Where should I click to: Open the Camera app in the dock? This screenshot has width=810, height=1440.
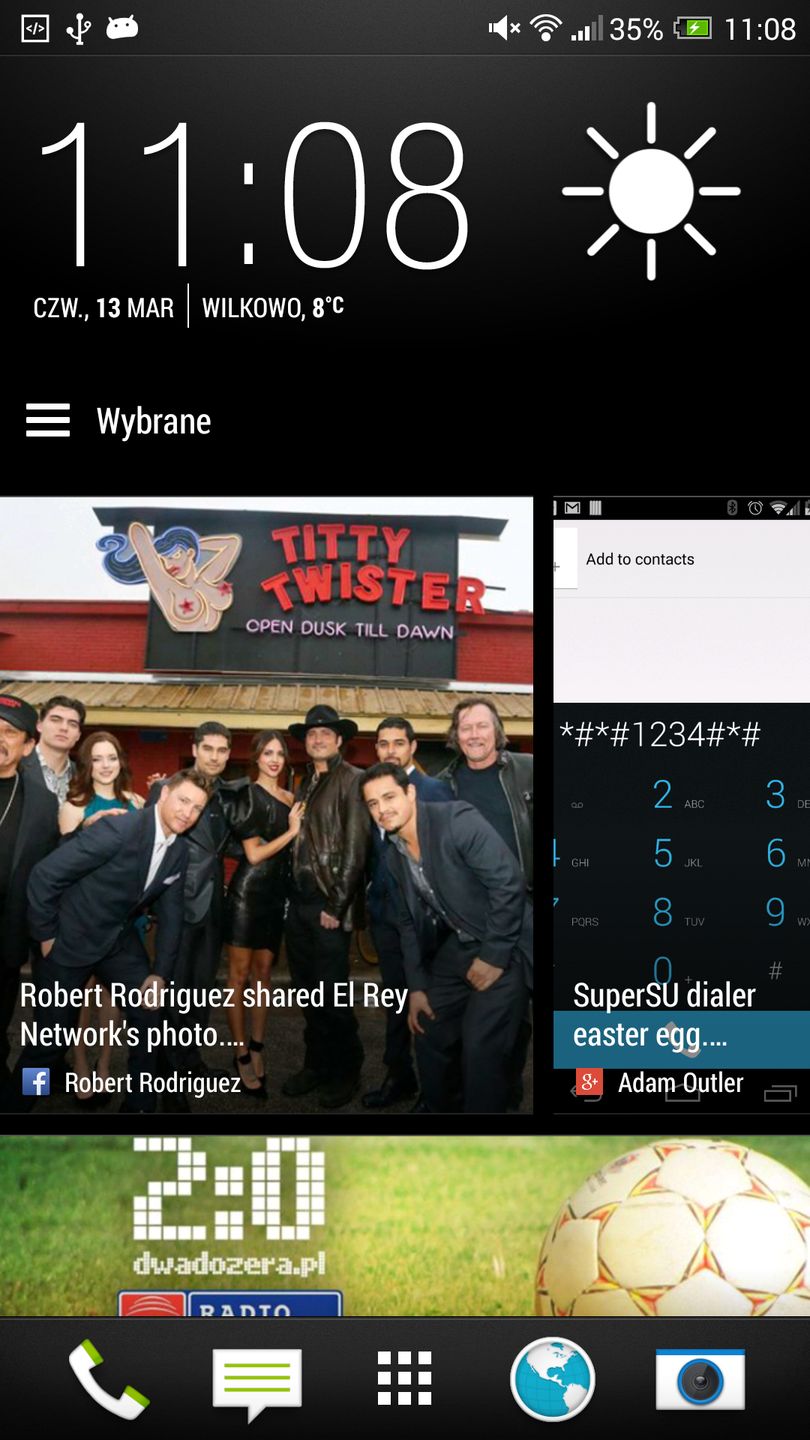coord(700,1379)
